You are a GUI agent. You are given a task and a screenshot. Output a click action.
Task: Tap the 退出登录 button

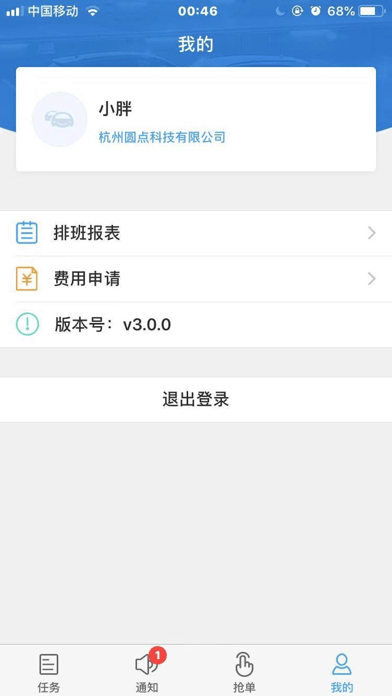[196, 399]
